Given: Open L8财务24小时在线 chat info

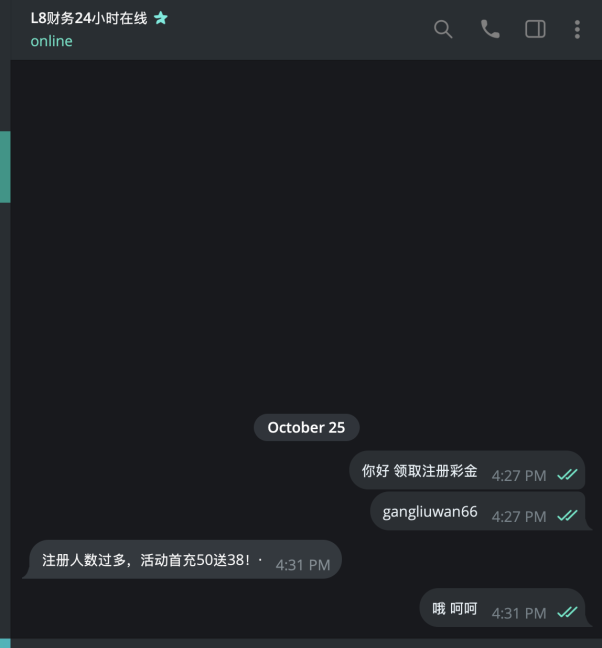Looking at the screenshot, I should point(89,18).
